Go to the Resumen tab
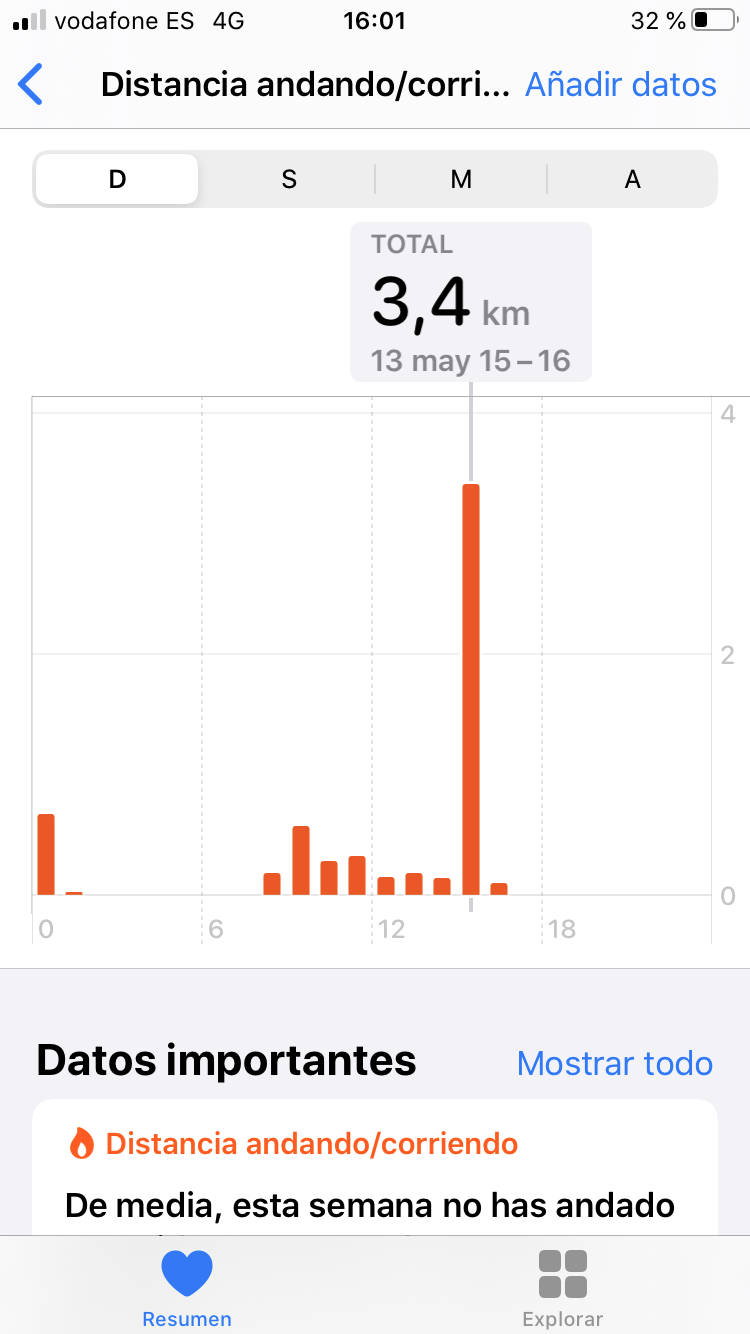750x1334 pixels. [187, 1289]
